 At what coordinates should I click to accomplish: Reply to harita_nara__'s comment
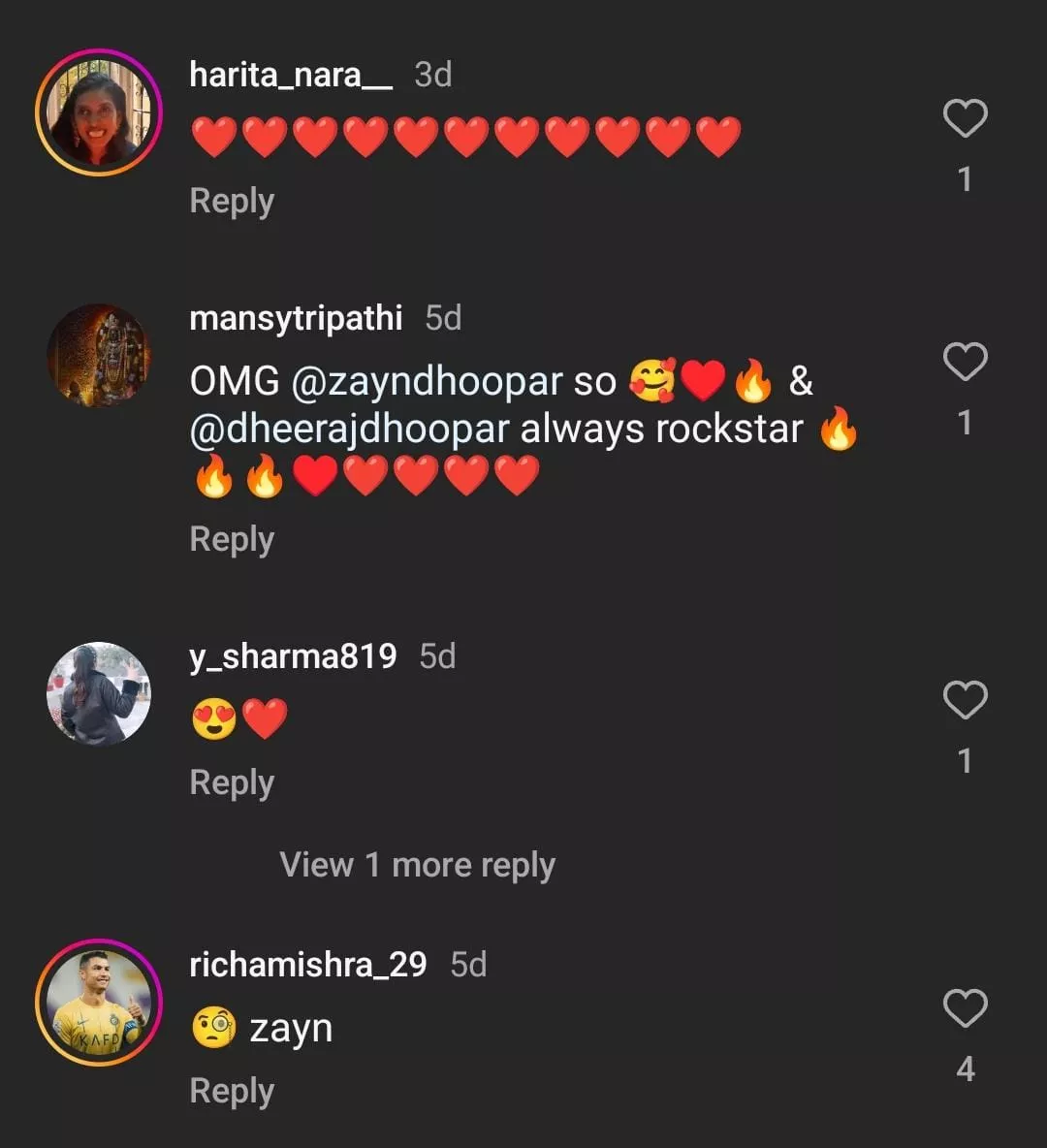232,201
